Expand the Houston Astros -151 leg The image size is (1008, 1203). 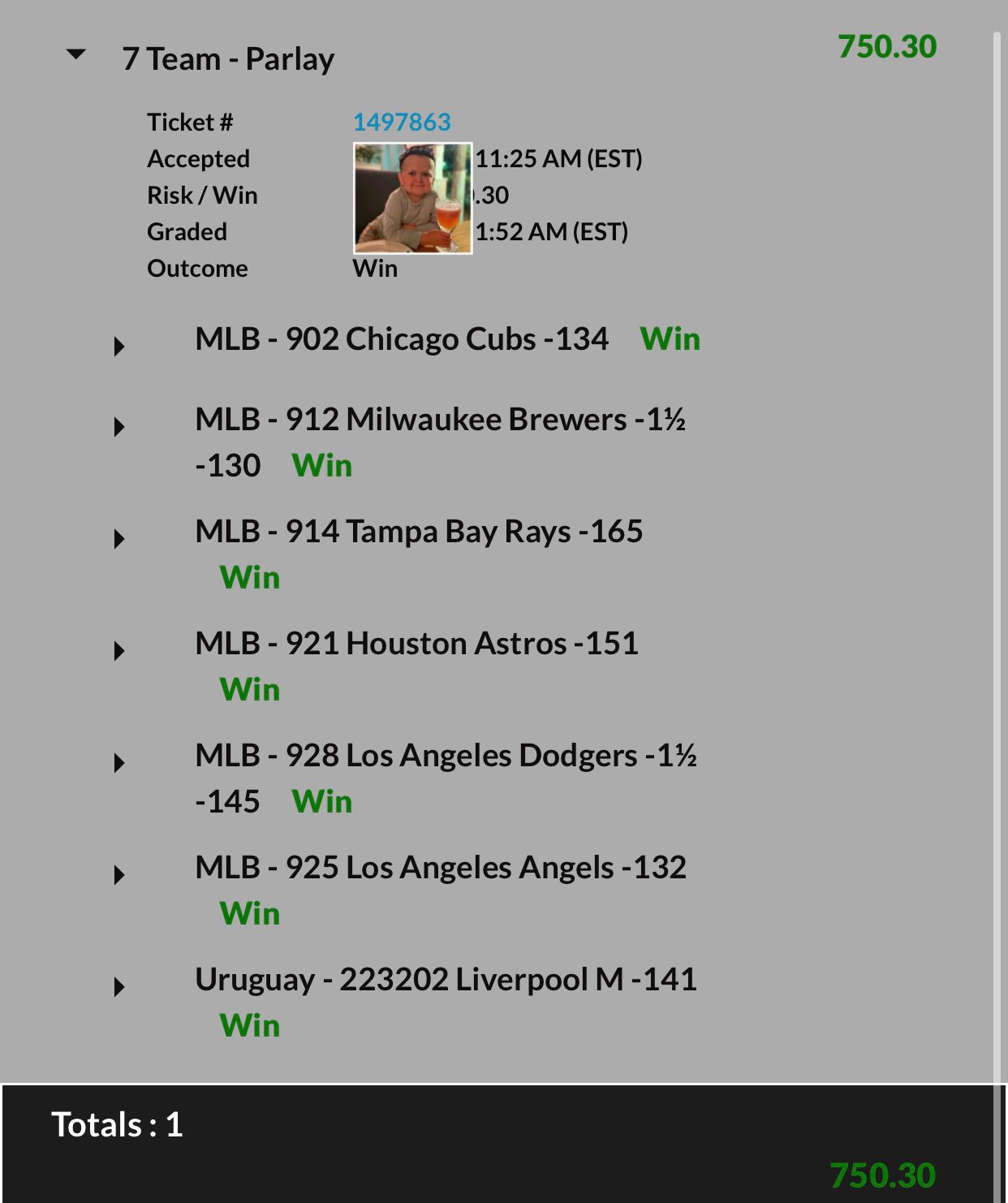pos(119,650)
